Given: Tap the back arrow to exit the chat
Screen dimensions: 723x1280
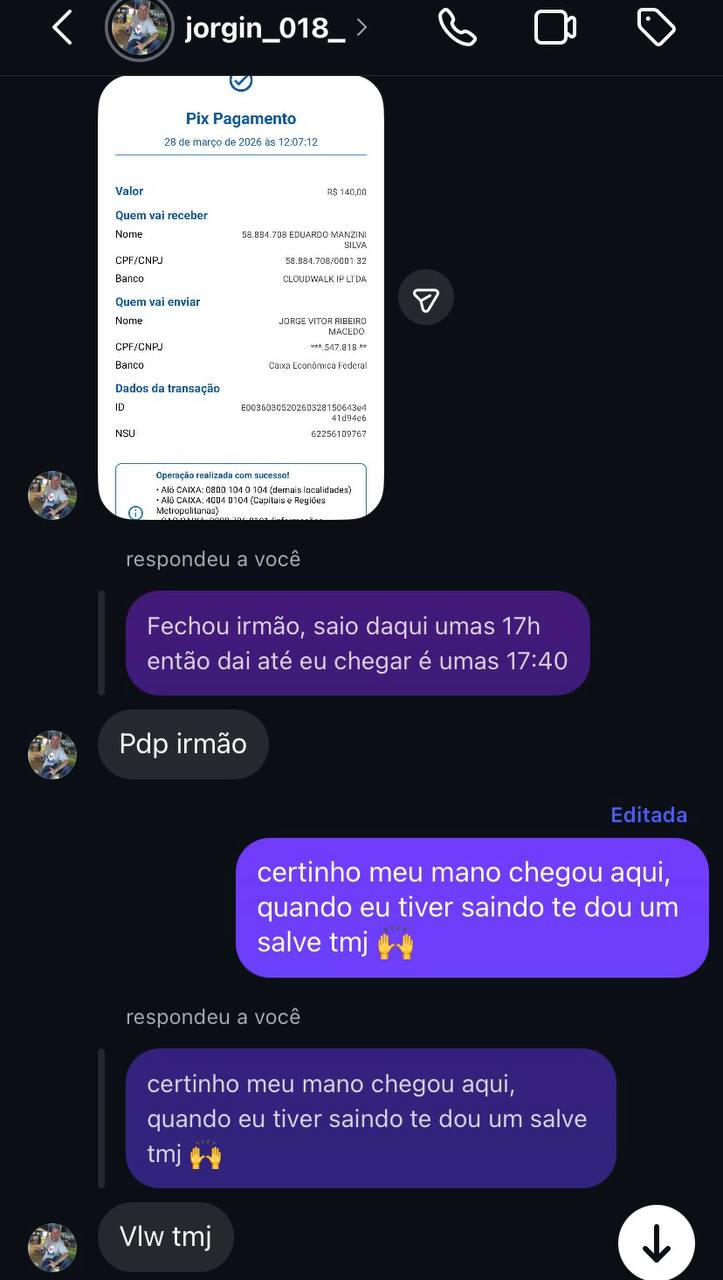Looking at the screenshot, I should tap(62, 28).
